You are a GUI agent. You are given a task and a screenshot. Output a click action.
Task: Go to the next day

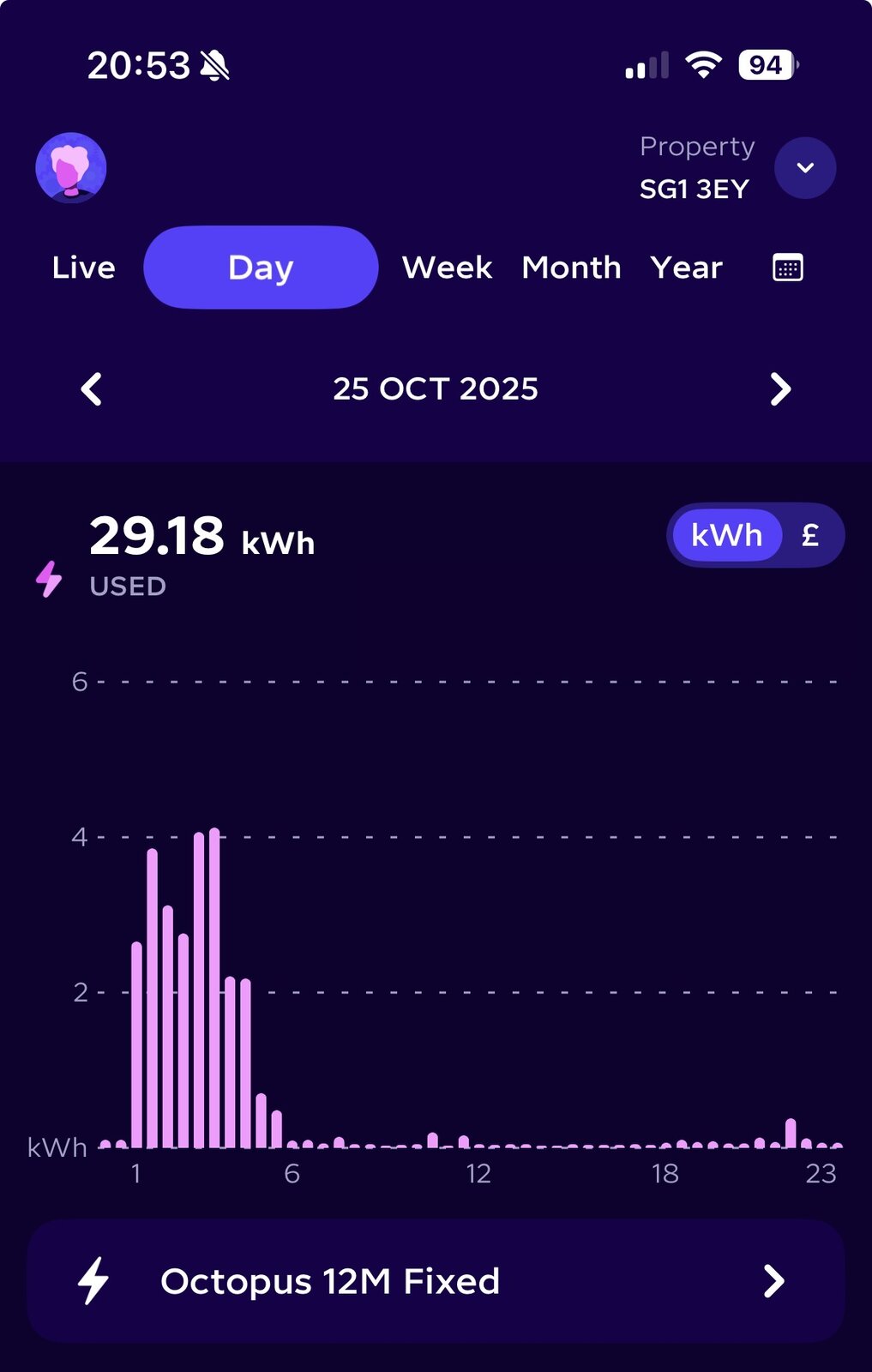[780, 389]
